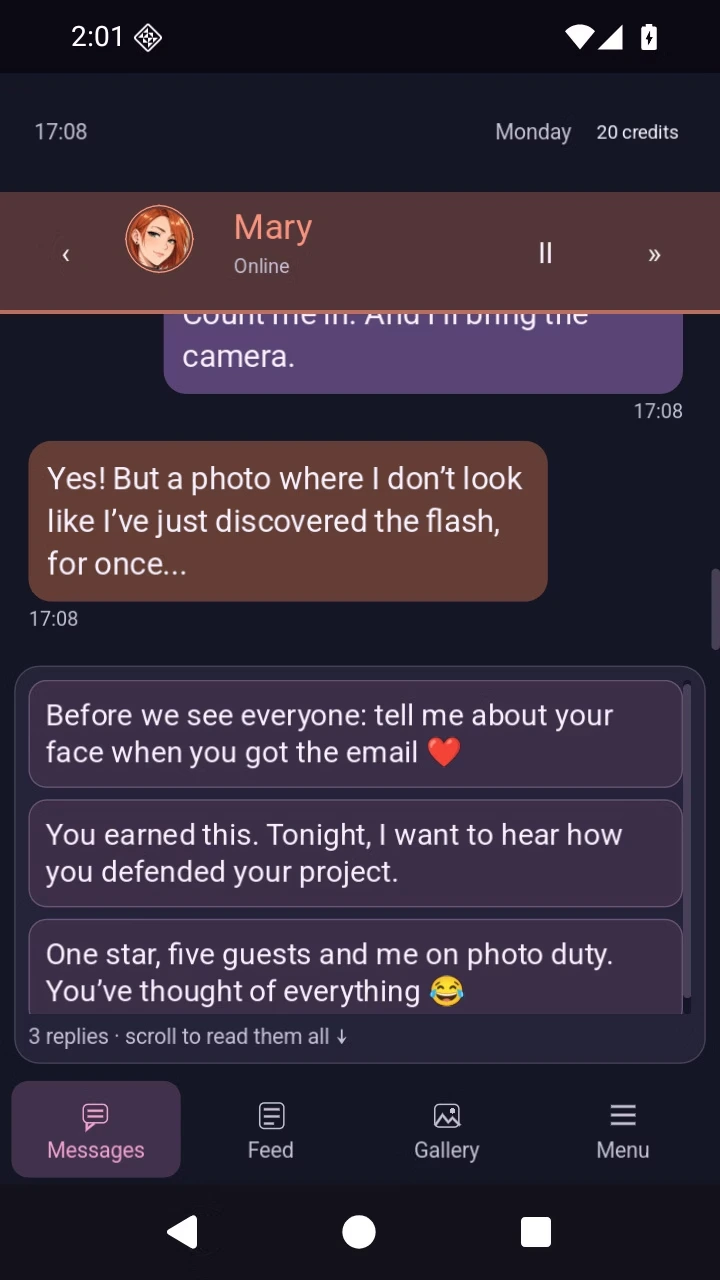720x1280 pixels.
Task: Tap the system back button
Action: pyautogui.click(x=182, y=1232)
